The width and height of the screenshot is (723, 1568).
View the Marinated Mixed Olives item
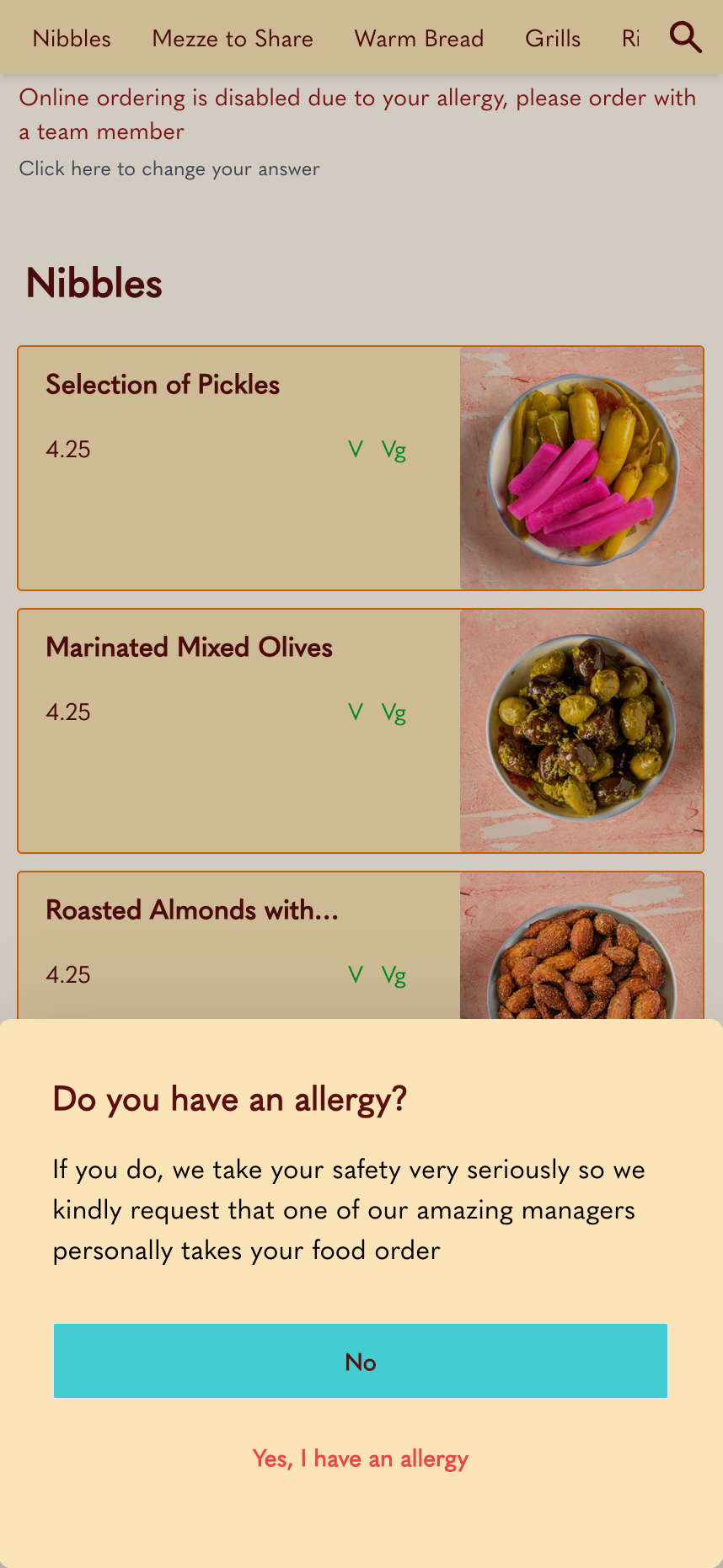click(361, 731)
